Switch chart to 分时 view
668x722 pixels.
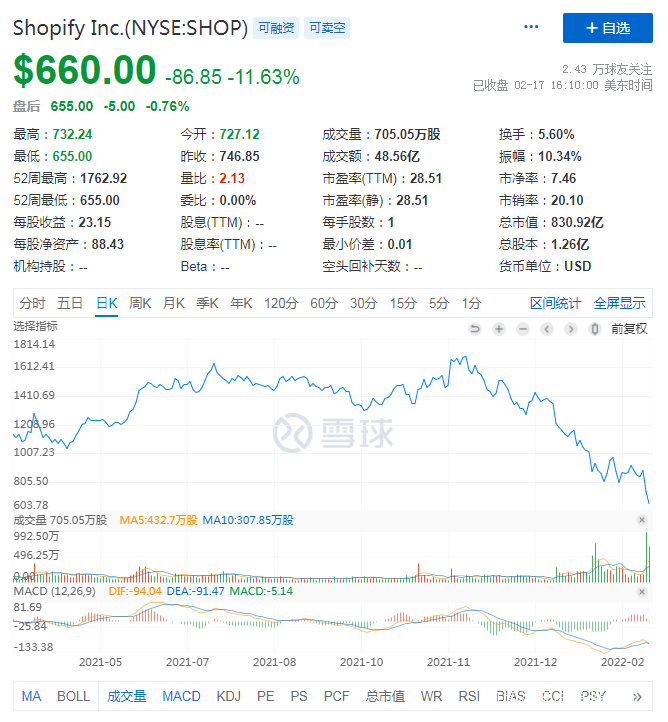(x=32, y=303)
